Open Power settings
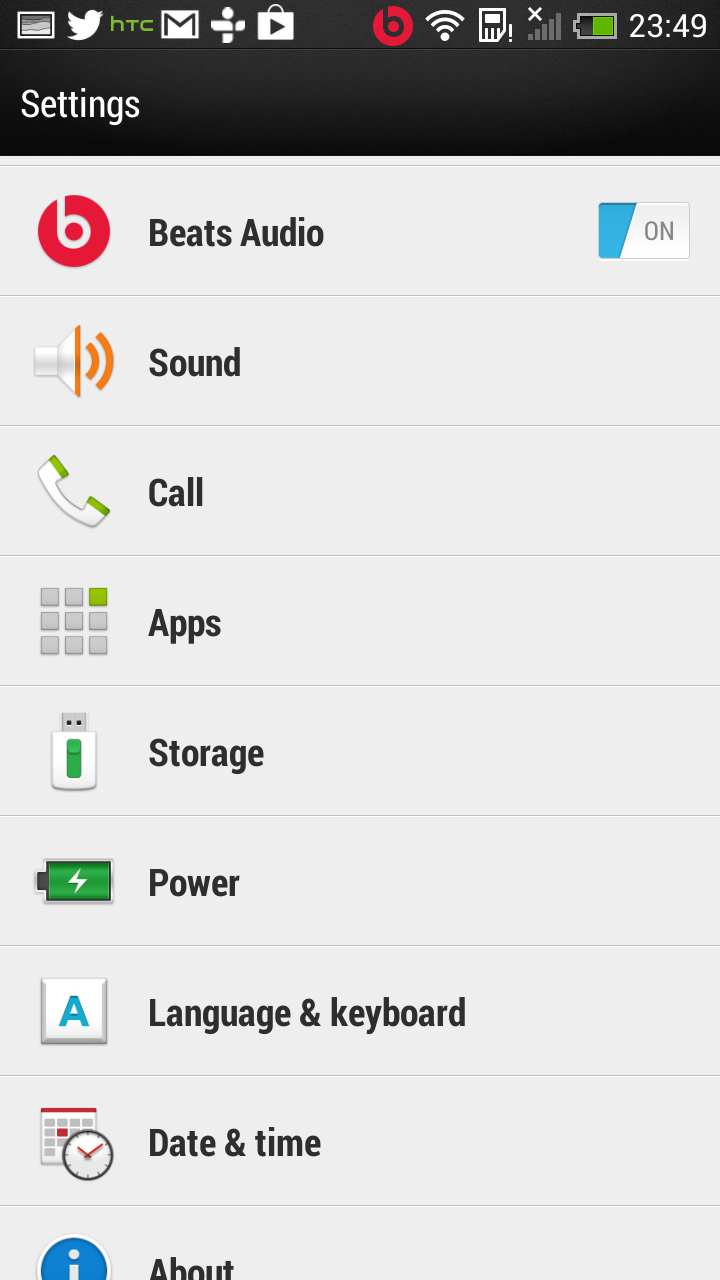 (x=360, y=881)
